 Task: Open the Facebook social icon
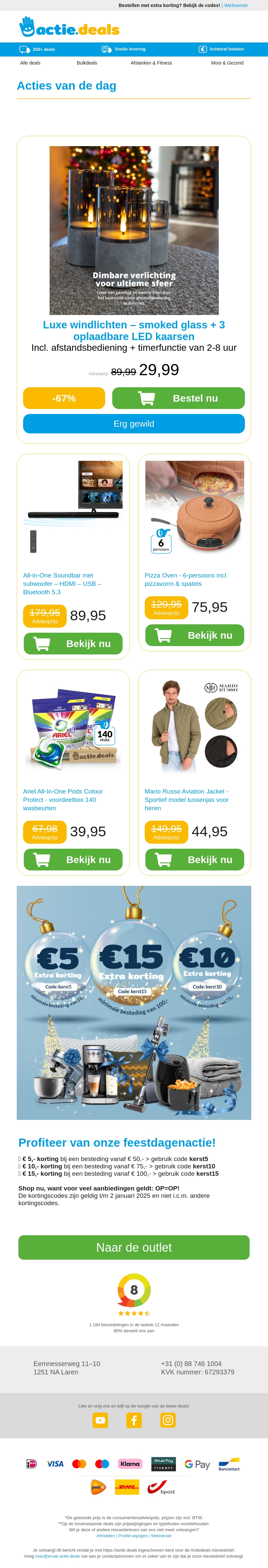tap(134, 1420)
